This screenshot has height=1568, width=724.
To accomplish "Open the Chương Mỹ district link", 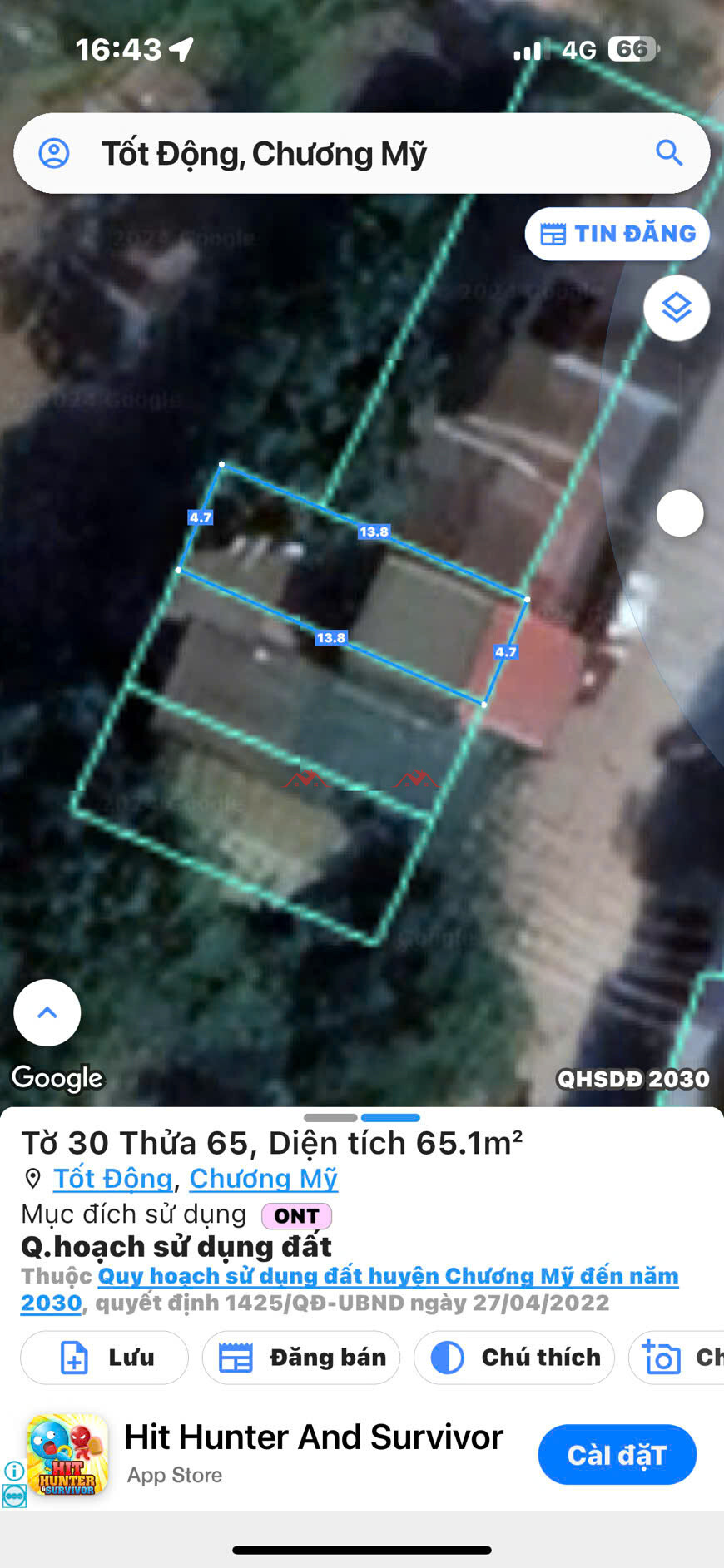I will pos(263,1179).
